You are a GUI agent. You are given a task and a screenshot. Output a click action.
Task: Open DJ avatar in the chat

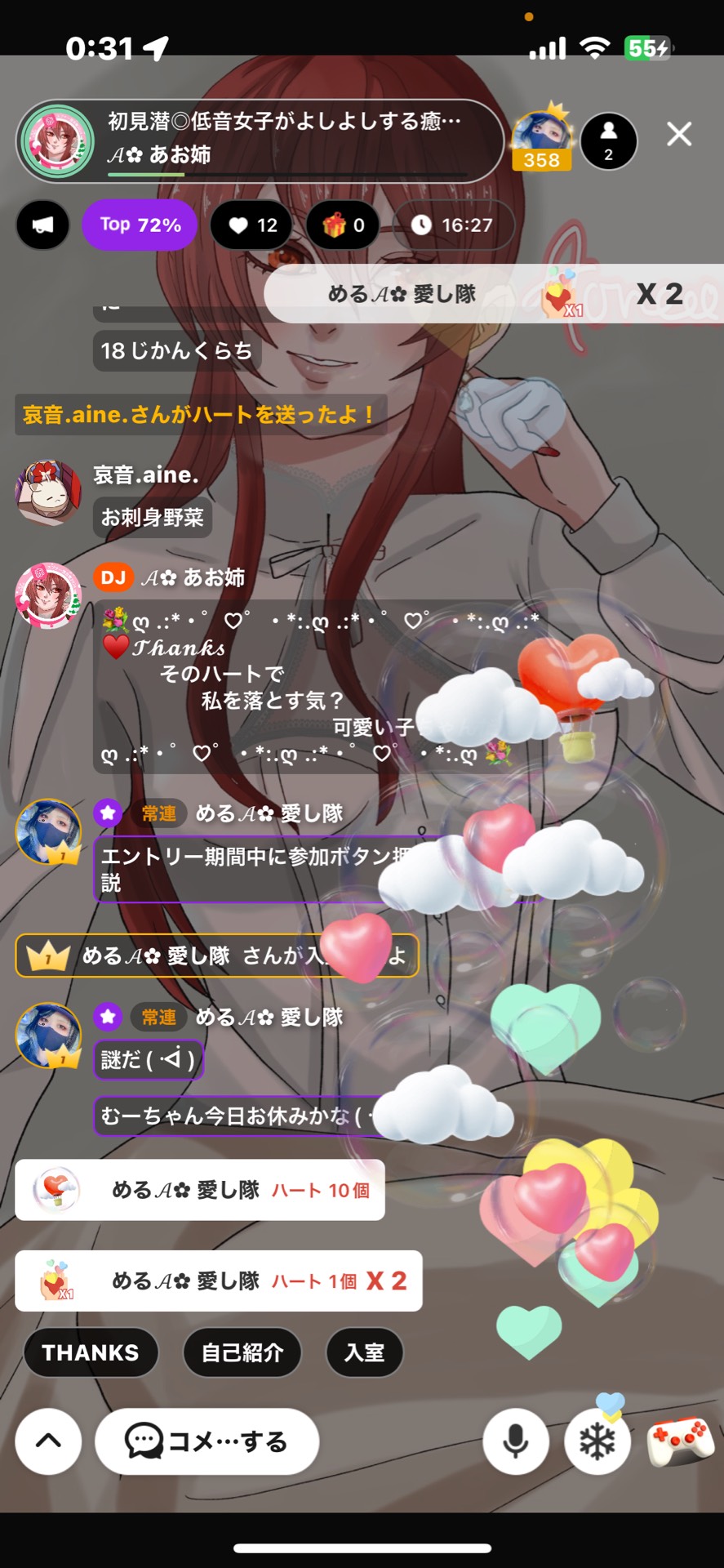tap(48, 595)
